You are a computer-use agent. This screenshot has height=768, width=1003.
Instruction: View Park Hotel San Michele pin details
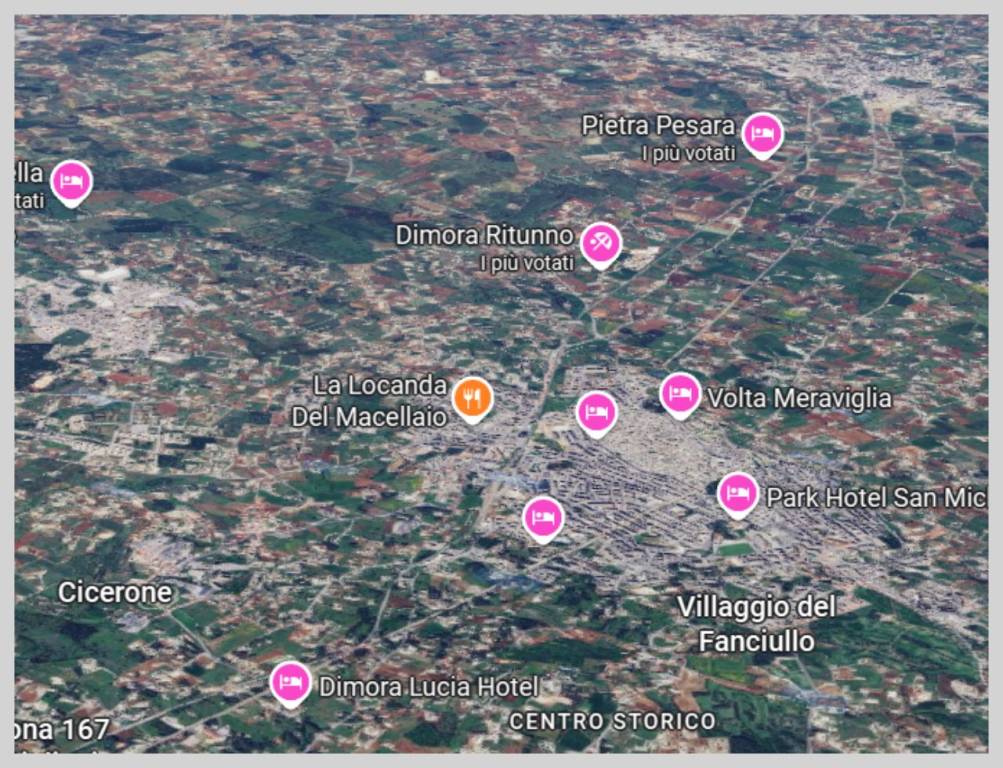click(x=738, y=493)
